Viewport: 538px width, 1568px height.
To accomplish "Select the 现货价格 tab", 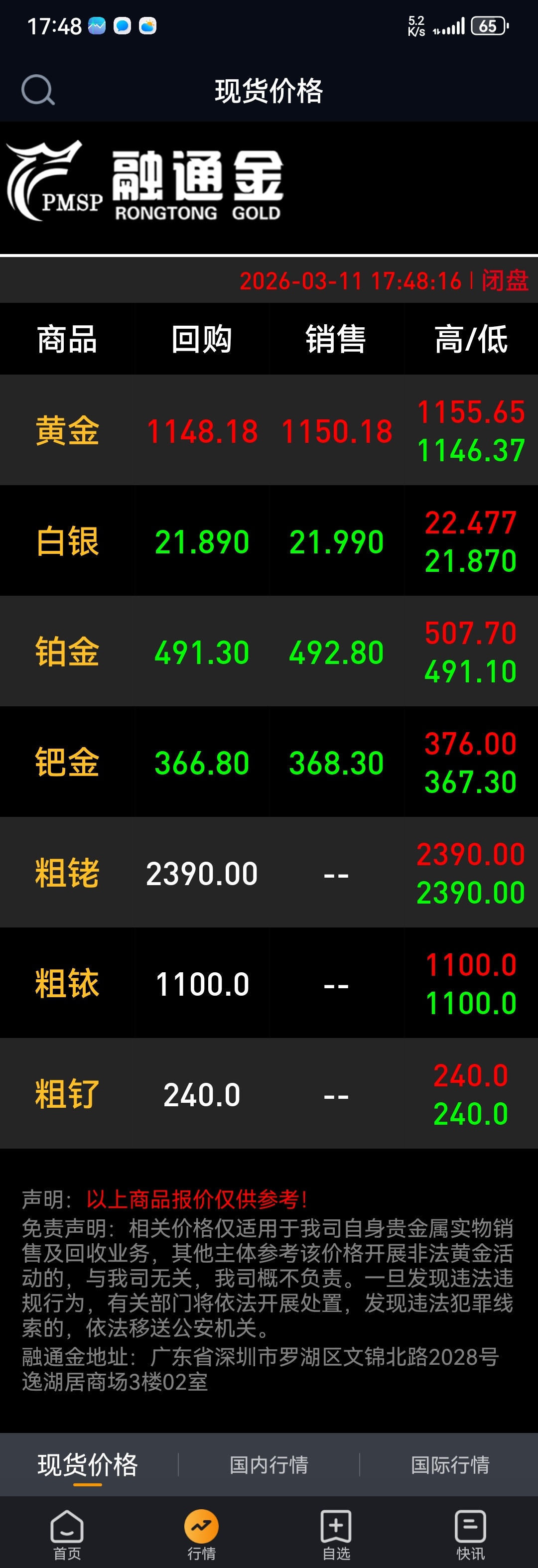I will coord(88,1464).
